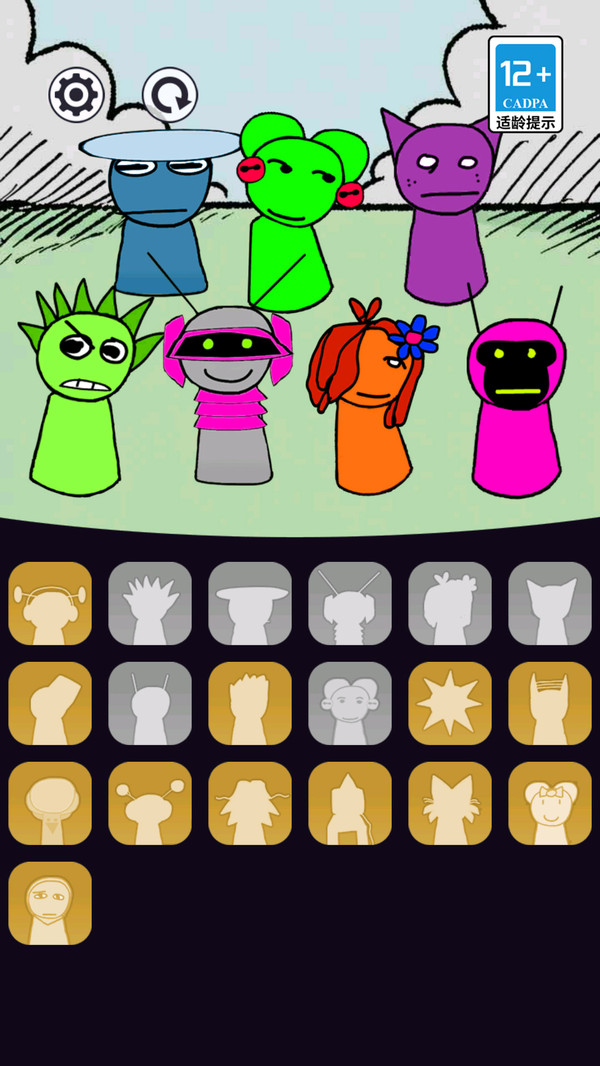Select the gold whiskered cat character tile
This screenshot has height=1066, width=600.
(450, 803)
